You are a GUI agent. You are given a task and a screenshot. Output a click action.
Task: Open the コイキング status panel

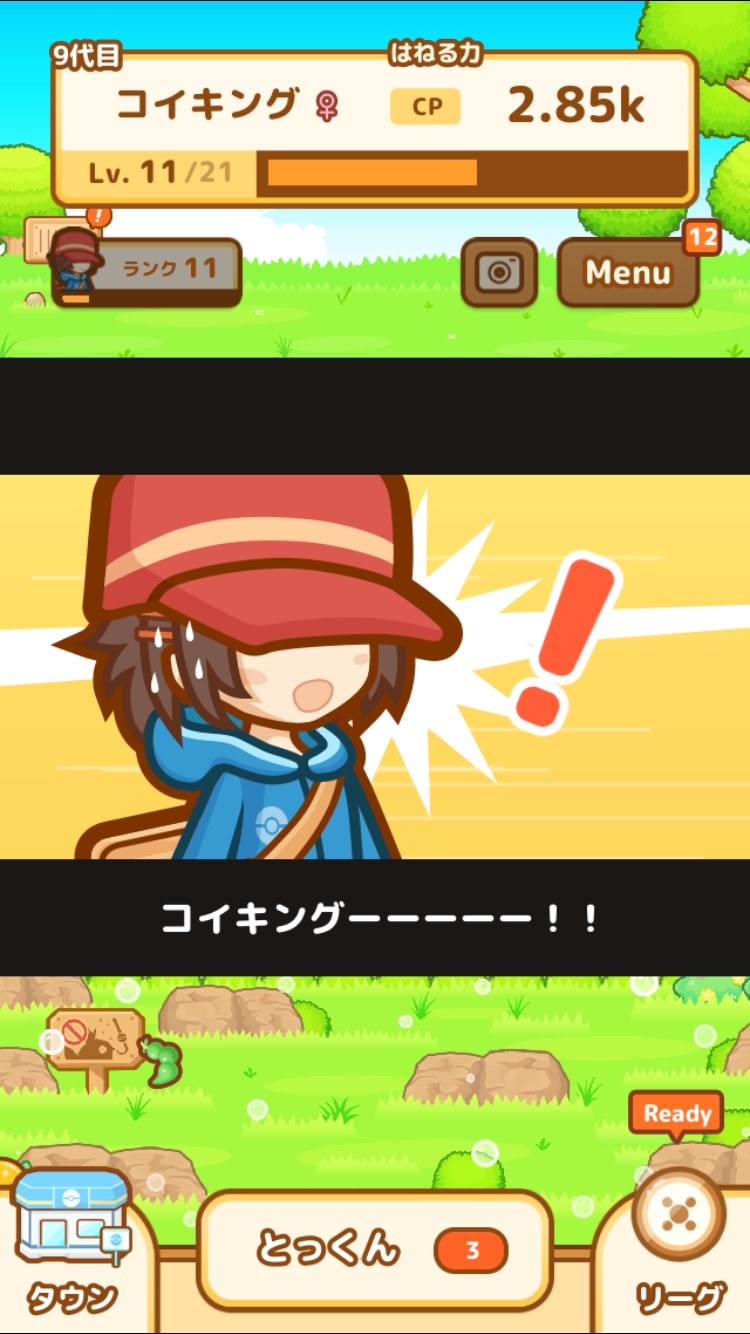(x=375, y=128)
